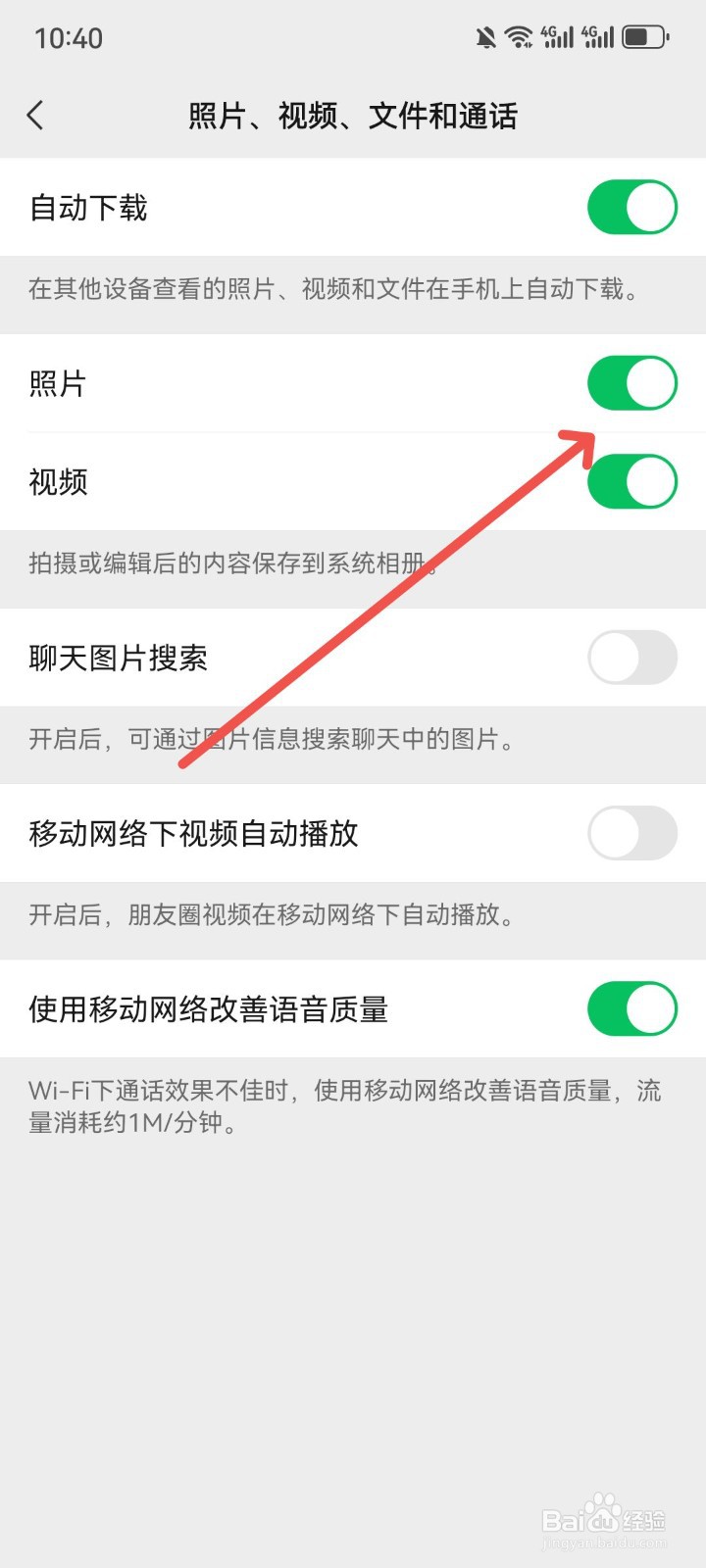Tap the 聊天图片搜索 row label
The image size is (706, 1568).
tap(118, 658)
